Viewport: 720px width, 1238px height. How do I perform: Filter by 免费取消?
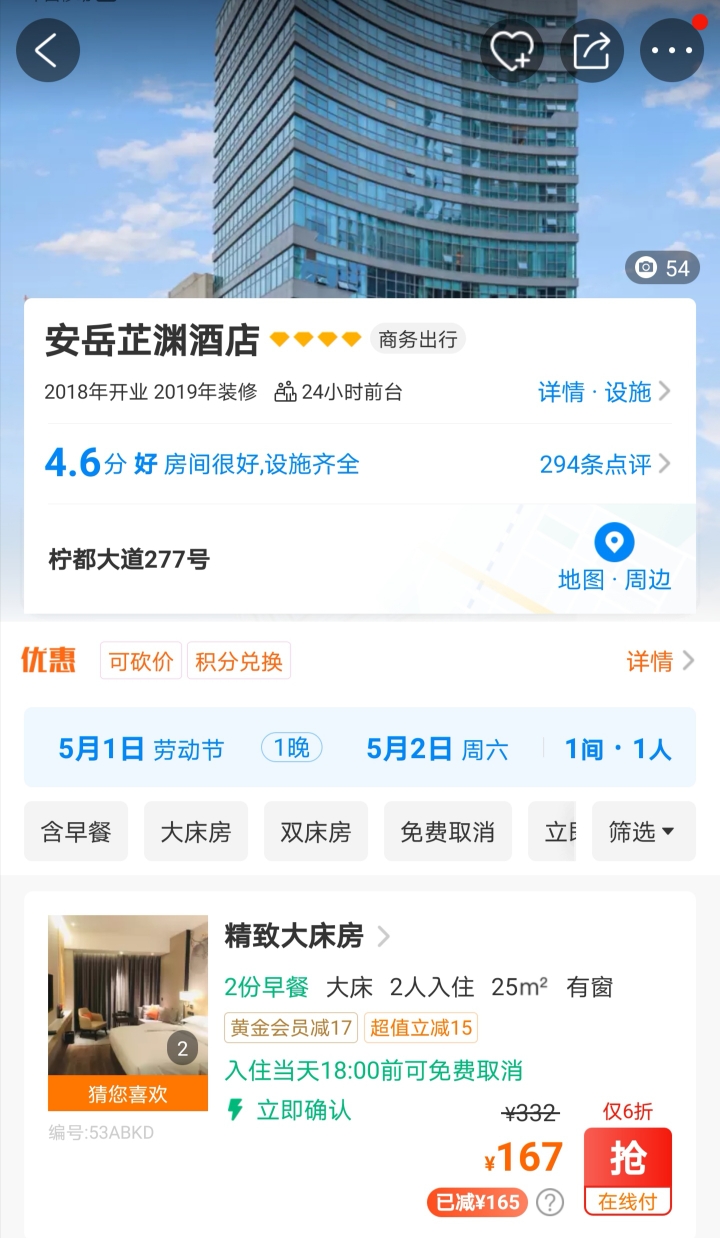coord(448,831)
